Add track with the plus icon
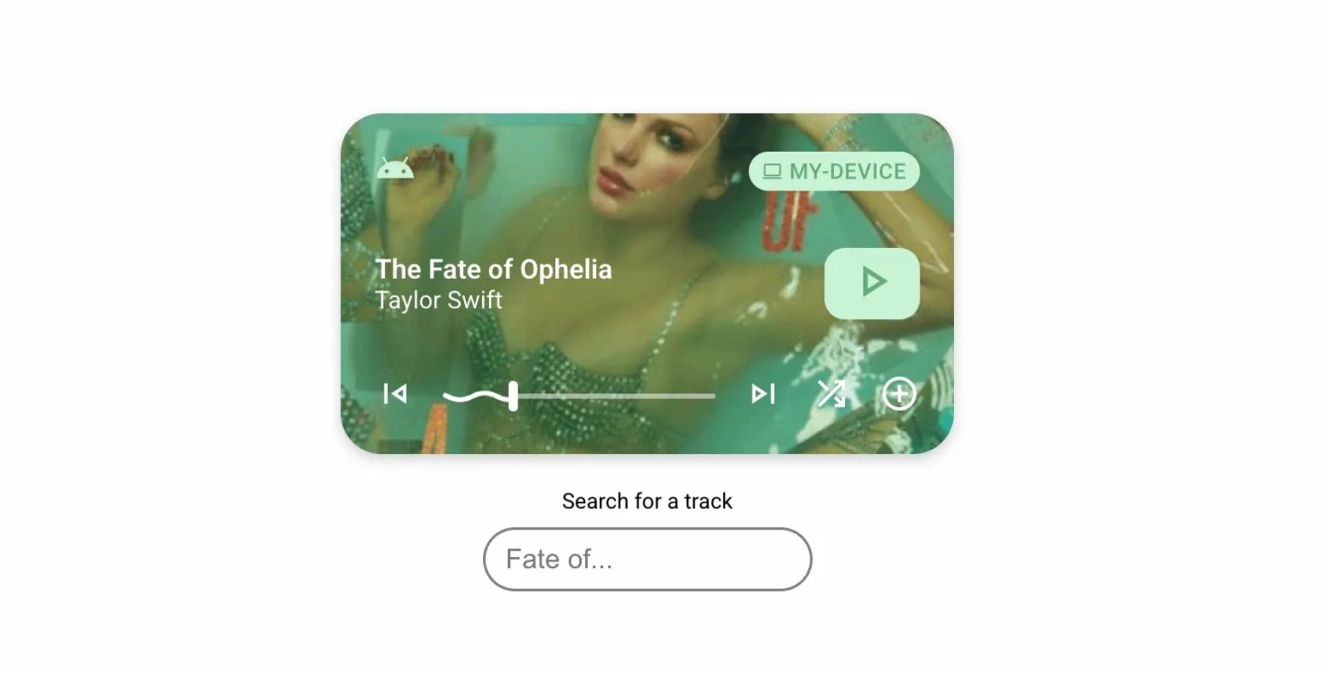Image resolution: width=1322 pixels, height=673 pixels. point(899,394)
